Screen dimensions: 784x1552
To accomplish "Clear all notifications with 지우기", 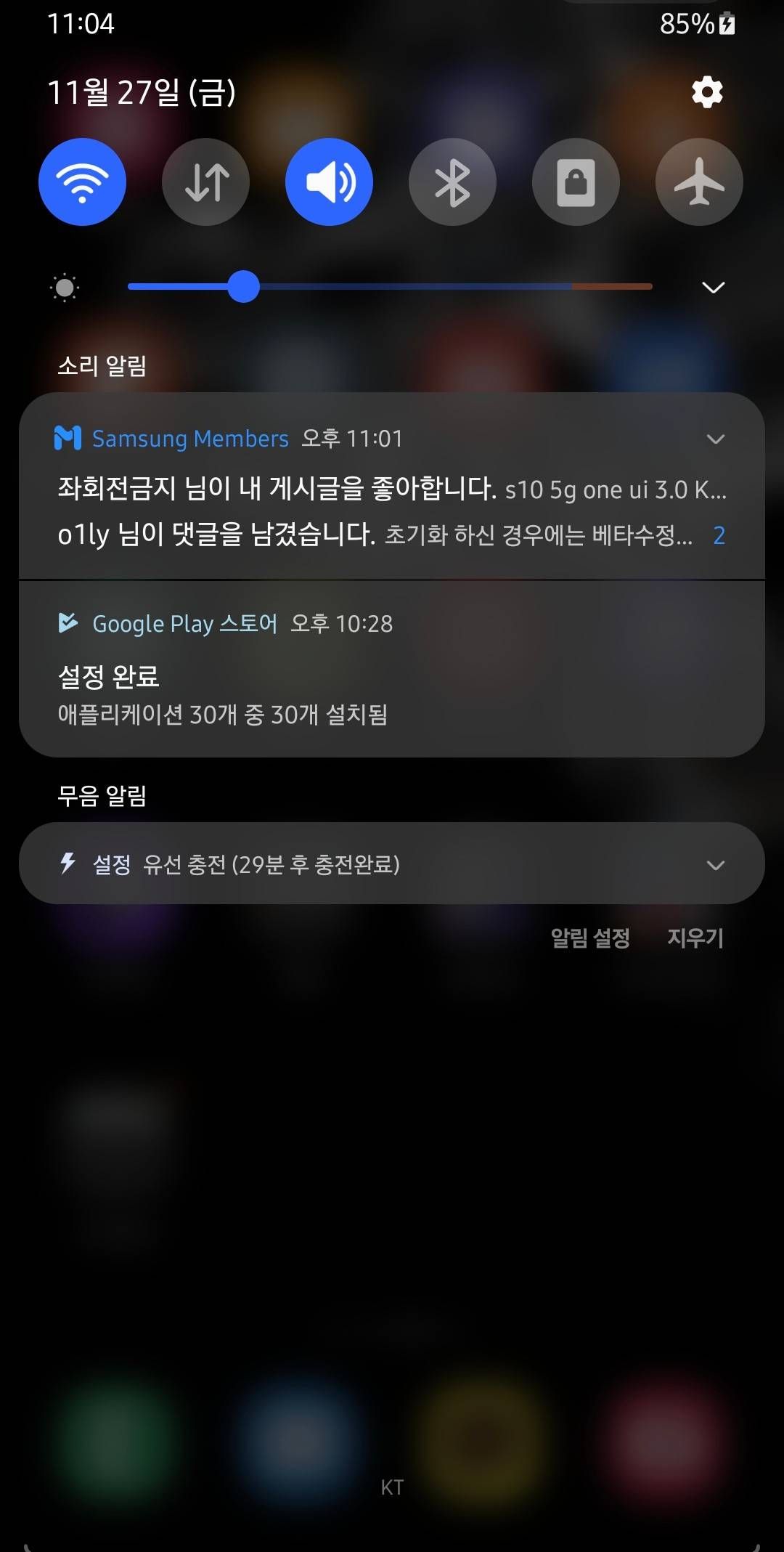I will 695,938.
